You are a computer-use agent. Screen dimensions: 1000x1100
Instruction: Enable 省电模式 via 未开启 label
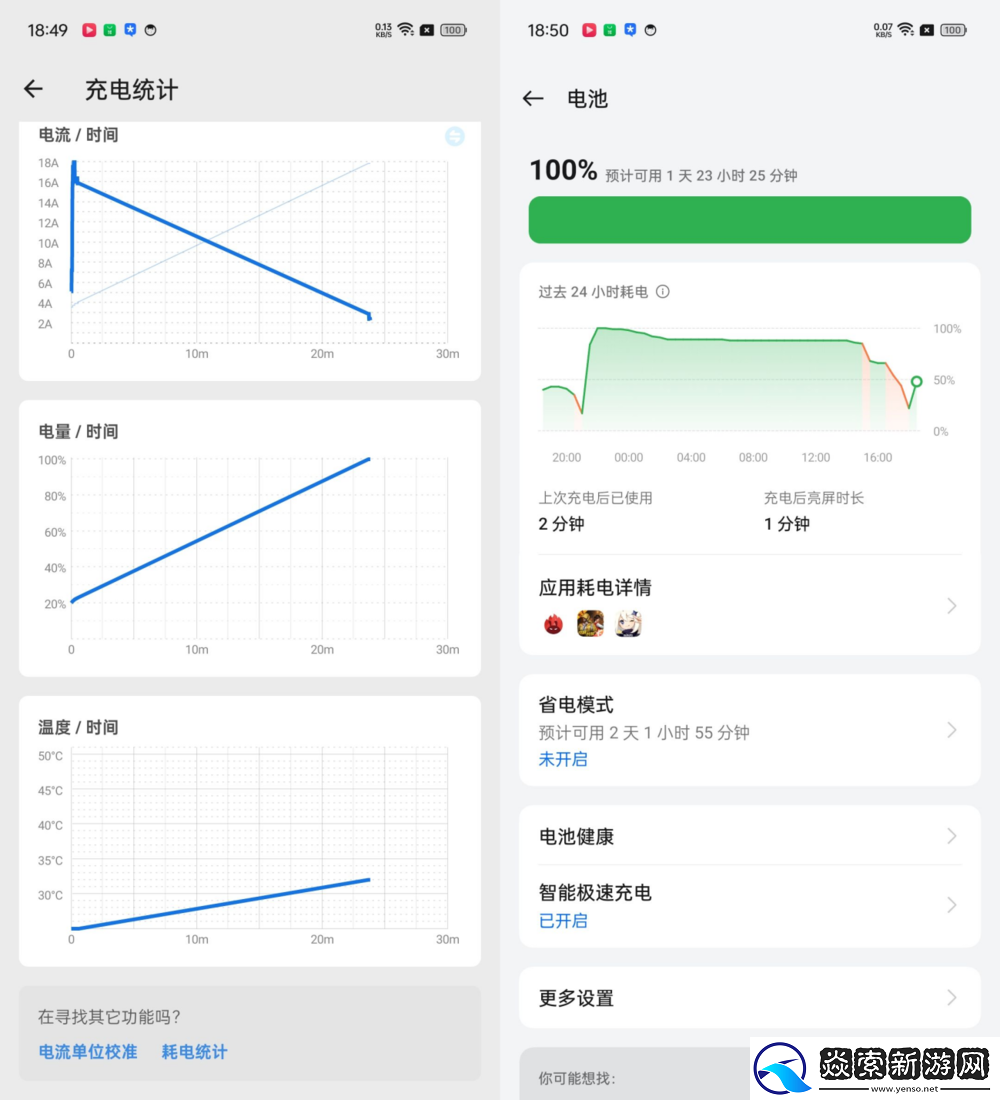coord(562,760)
